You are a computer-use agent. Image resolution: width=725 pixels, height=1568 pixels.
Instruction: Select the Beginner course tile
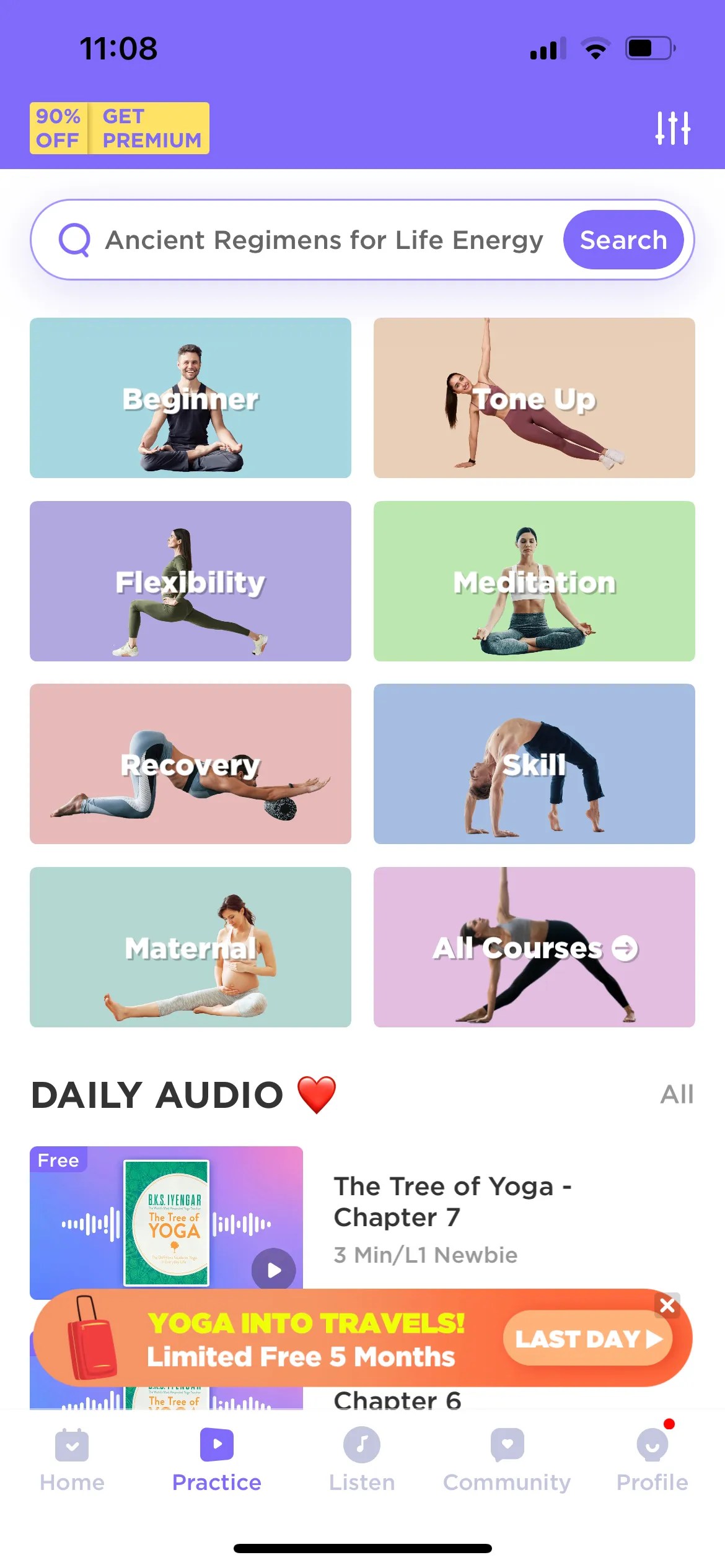[x=190, y=398]
